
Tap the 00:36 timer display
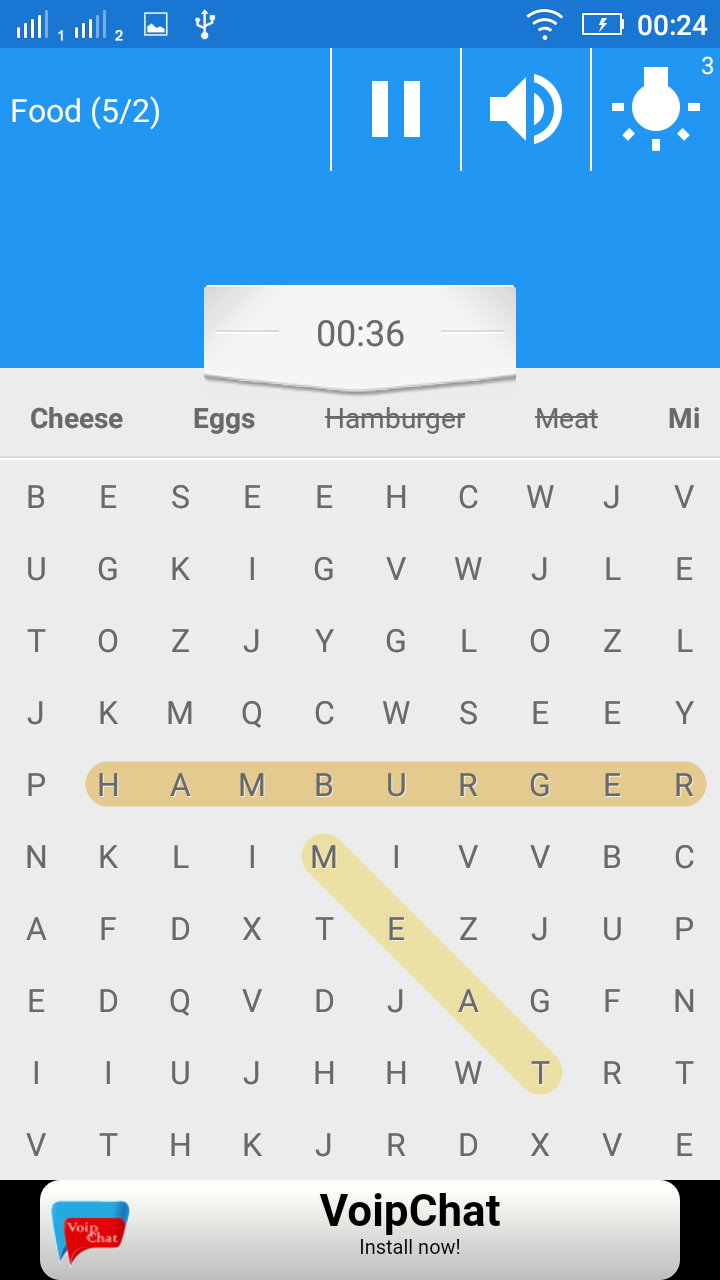point(359,335)
